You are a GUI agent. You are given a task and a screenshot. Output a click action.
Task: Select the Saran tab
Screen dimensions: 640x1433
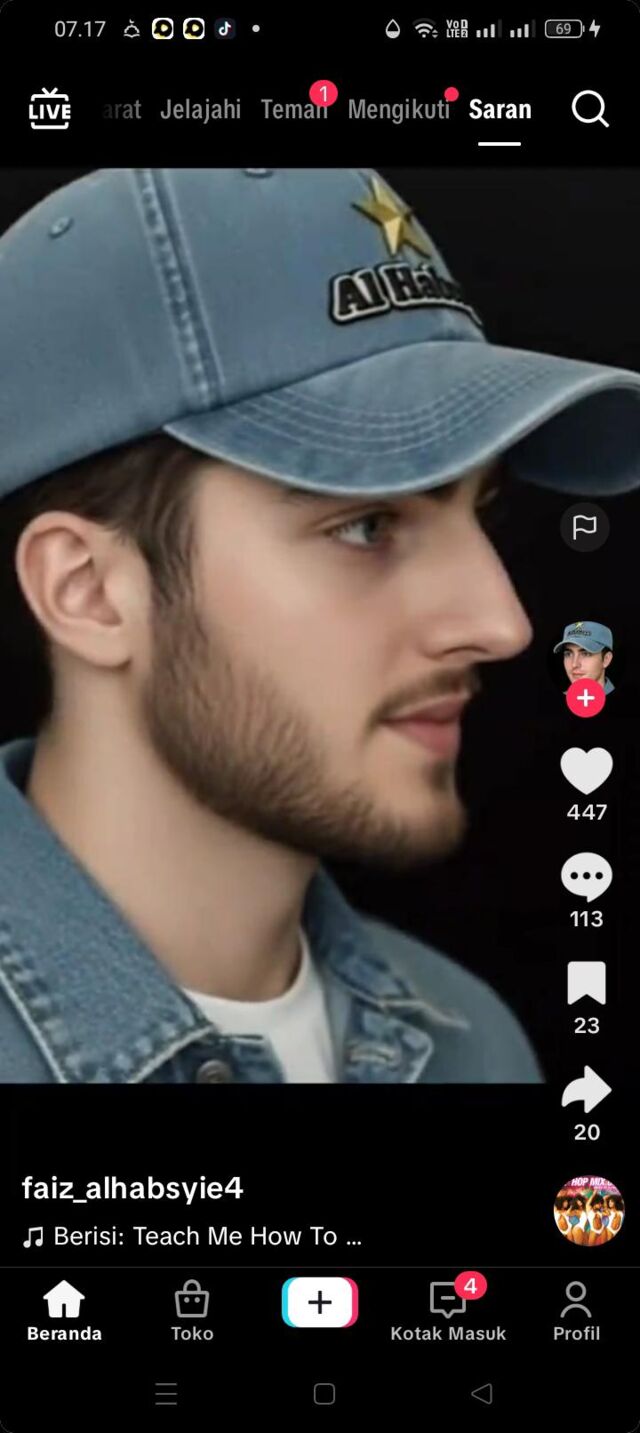tap(500, 109)
